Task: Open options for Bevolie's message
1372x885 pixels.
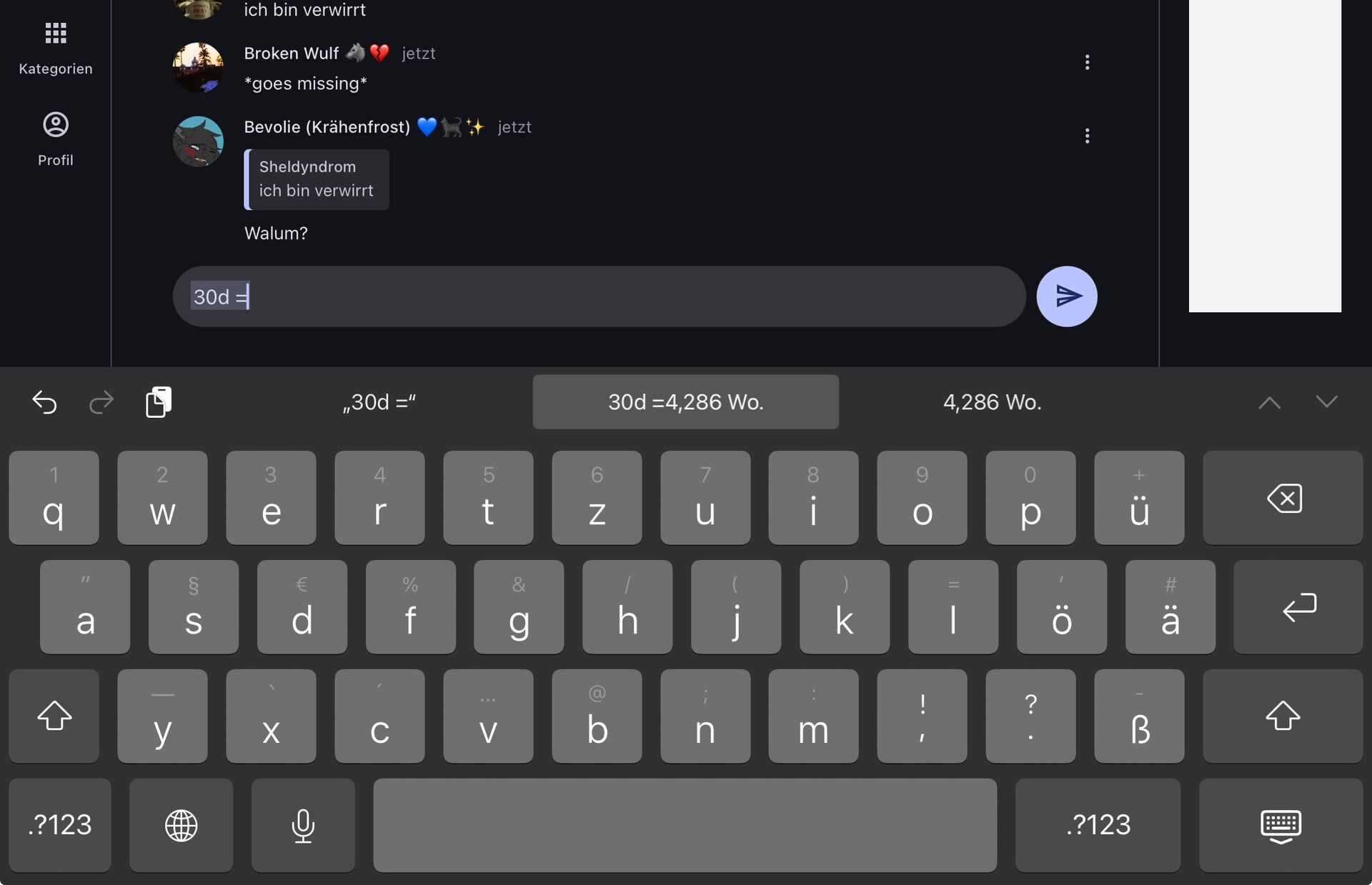Action: tap(1087, 136)
